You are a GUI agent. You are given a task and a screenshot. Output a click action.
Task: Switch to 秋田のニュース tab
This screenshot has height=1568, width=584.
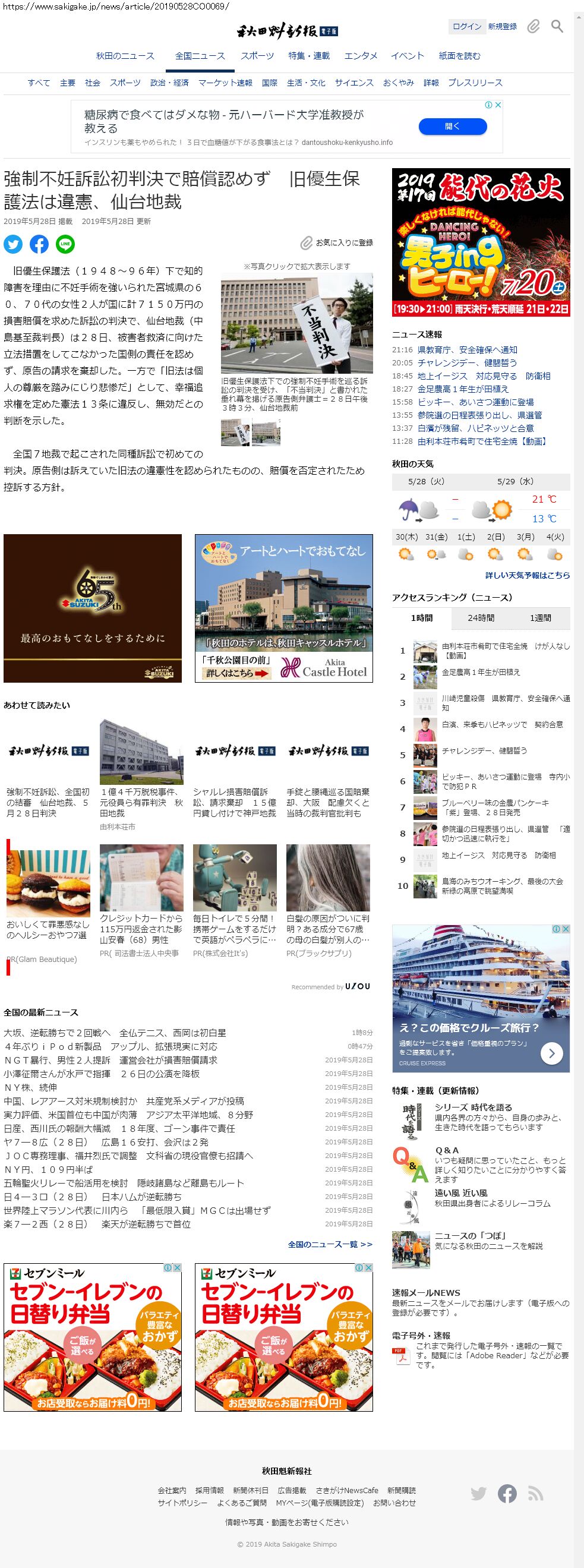(125, 56)
